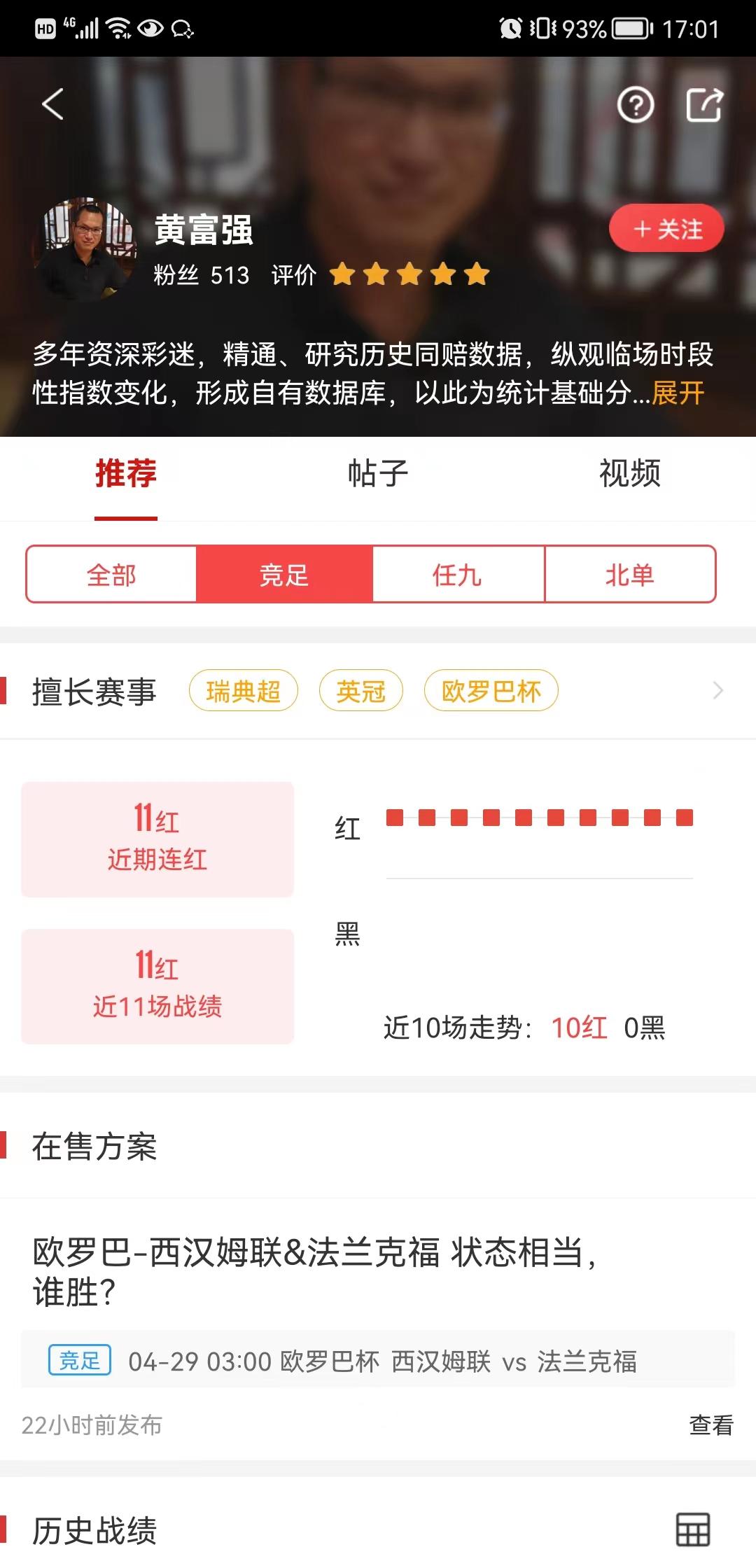Tap the 英冠 league chip

coord(360,691)
